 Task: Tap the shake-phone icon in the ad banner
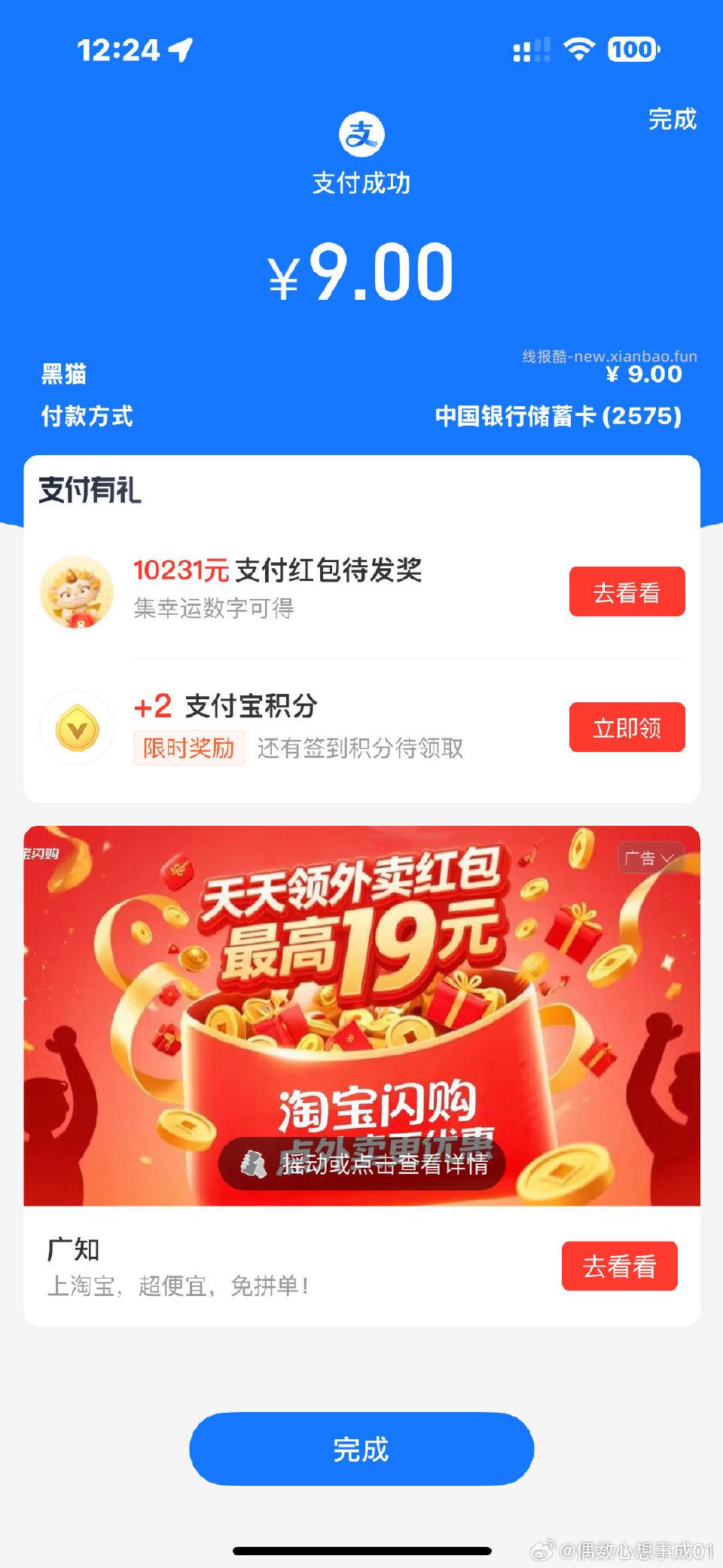point(254,1164)
